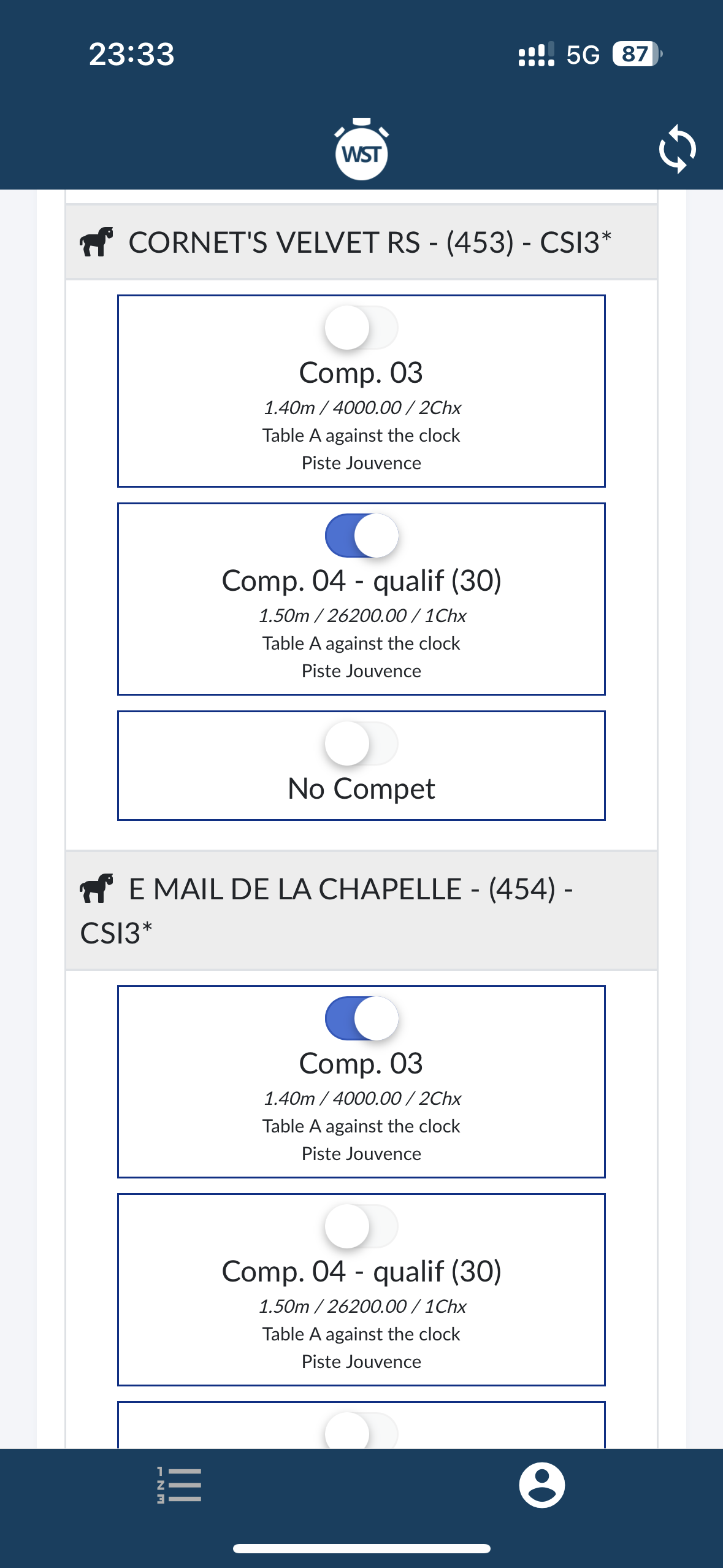
Task: Disable Comp. 04 qualif for Cornet's Velvet RS
Action: tap(361, 535)
